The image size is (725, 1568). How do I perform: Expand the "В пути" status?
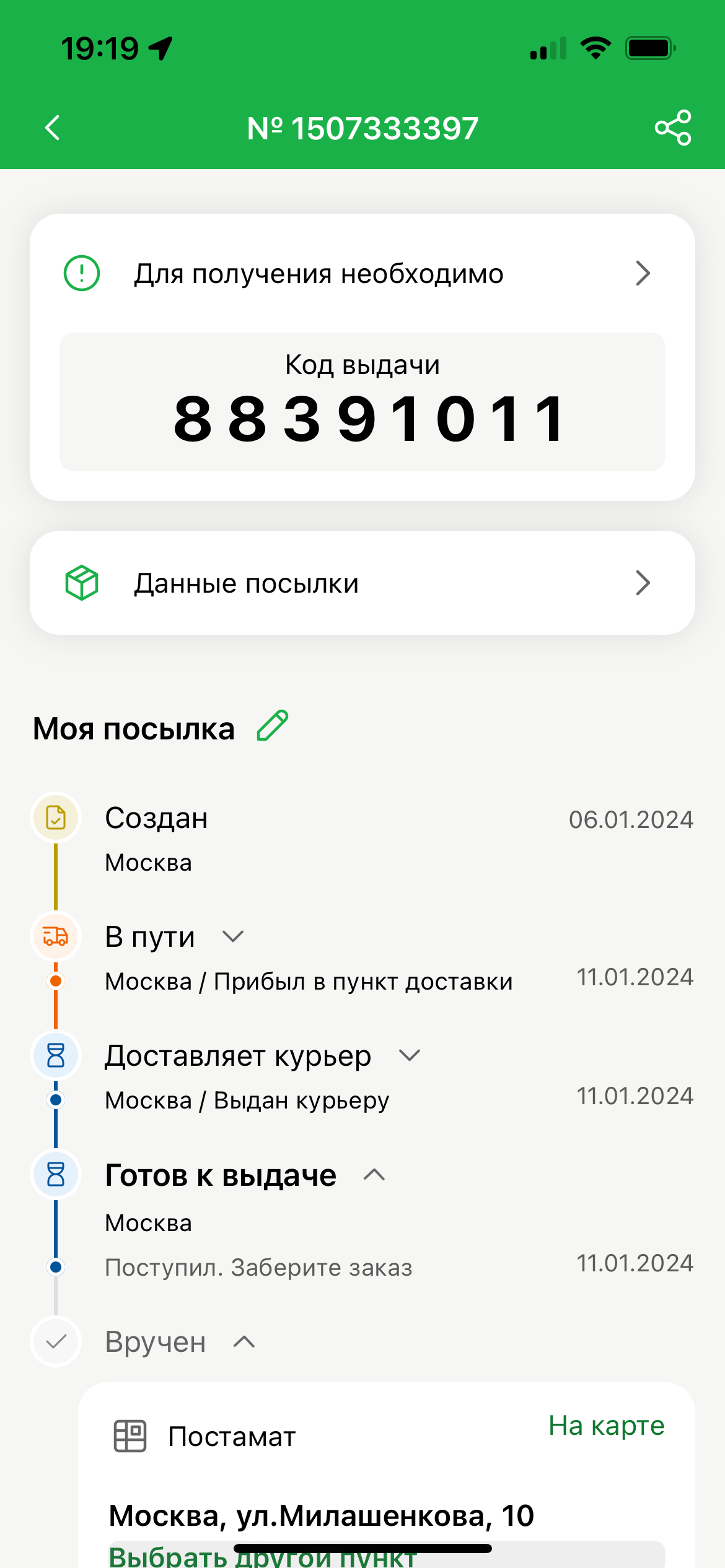click(233, 936)
